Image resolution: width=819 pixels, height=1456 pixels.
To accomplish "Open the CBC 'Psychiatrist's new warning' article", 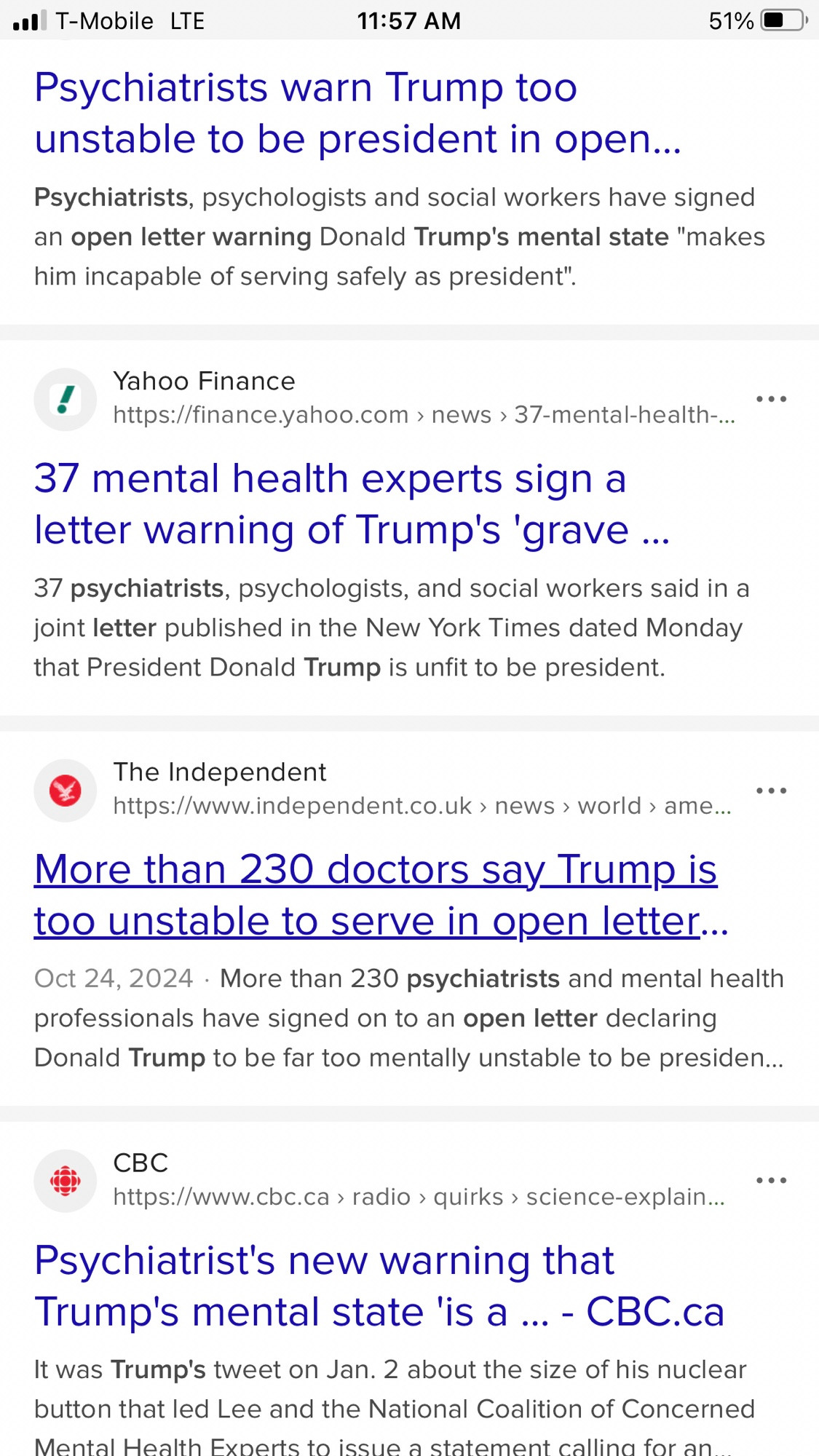I will [379, 1286].
